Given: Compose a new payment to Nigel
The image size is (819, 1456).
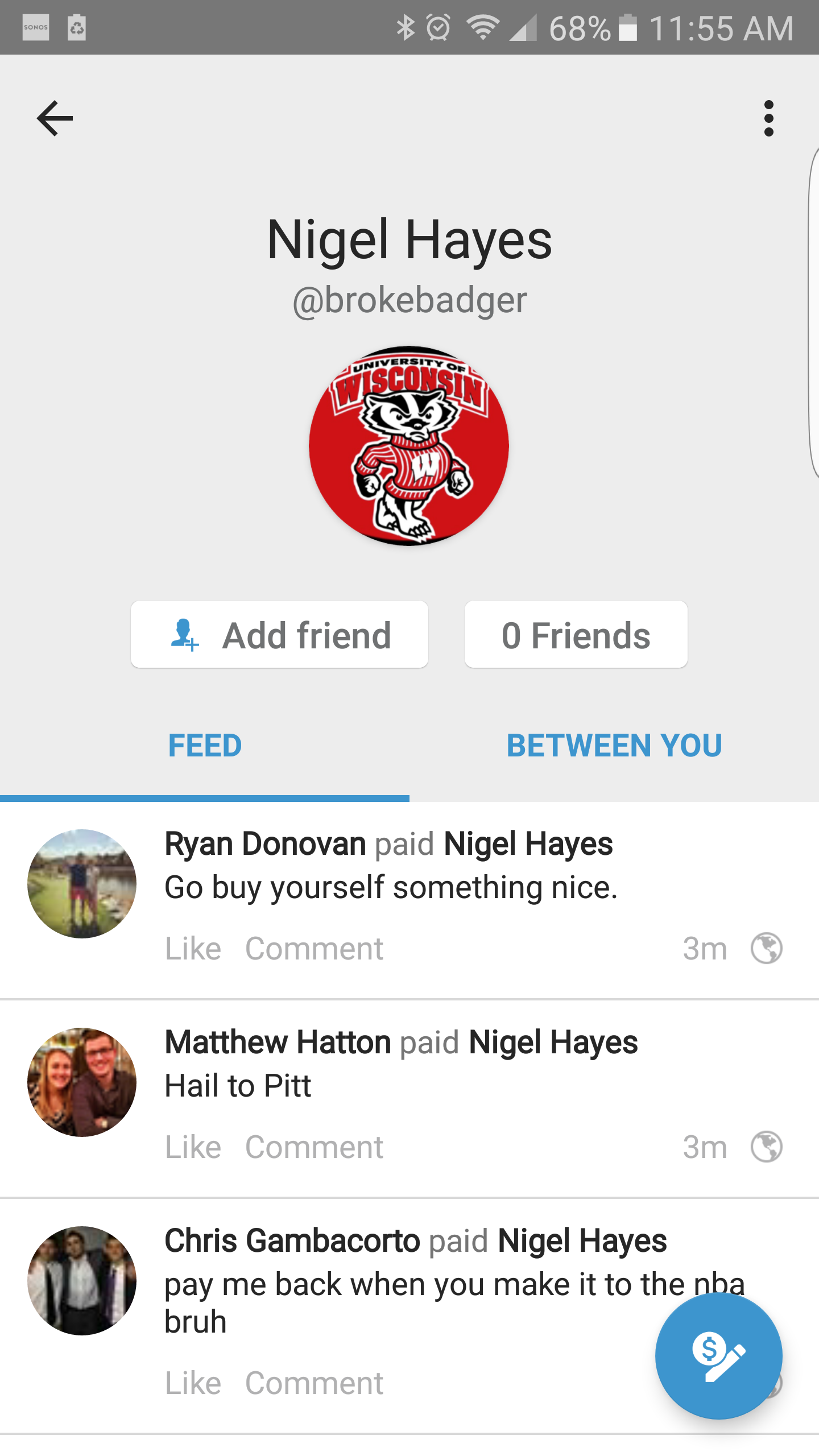Looking at the screenshot, I should (718, 1356).
